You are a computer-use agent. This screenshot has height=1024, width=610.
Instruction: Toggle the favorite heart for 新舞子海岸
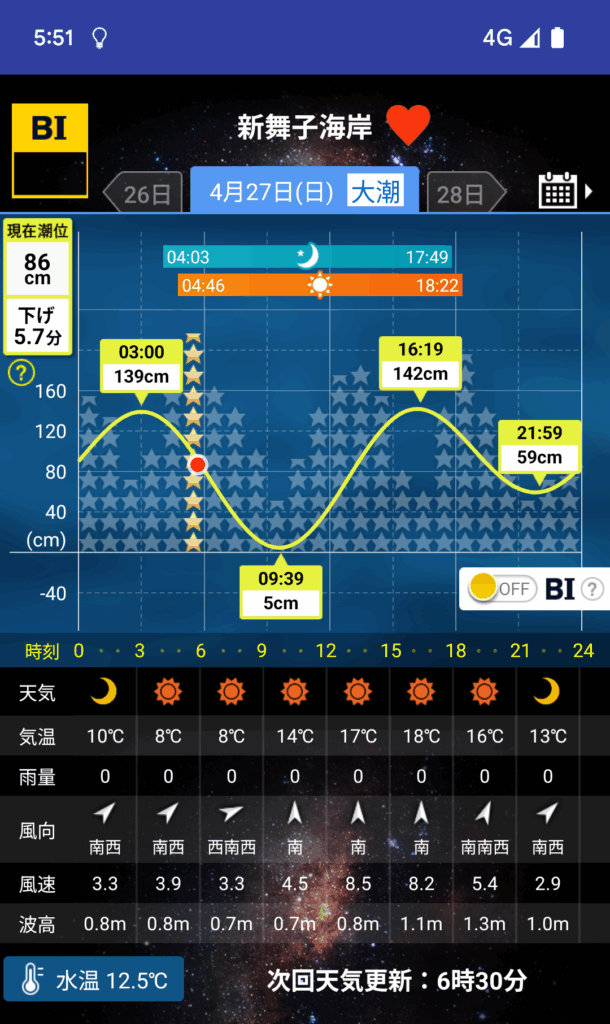click(408, 126)
